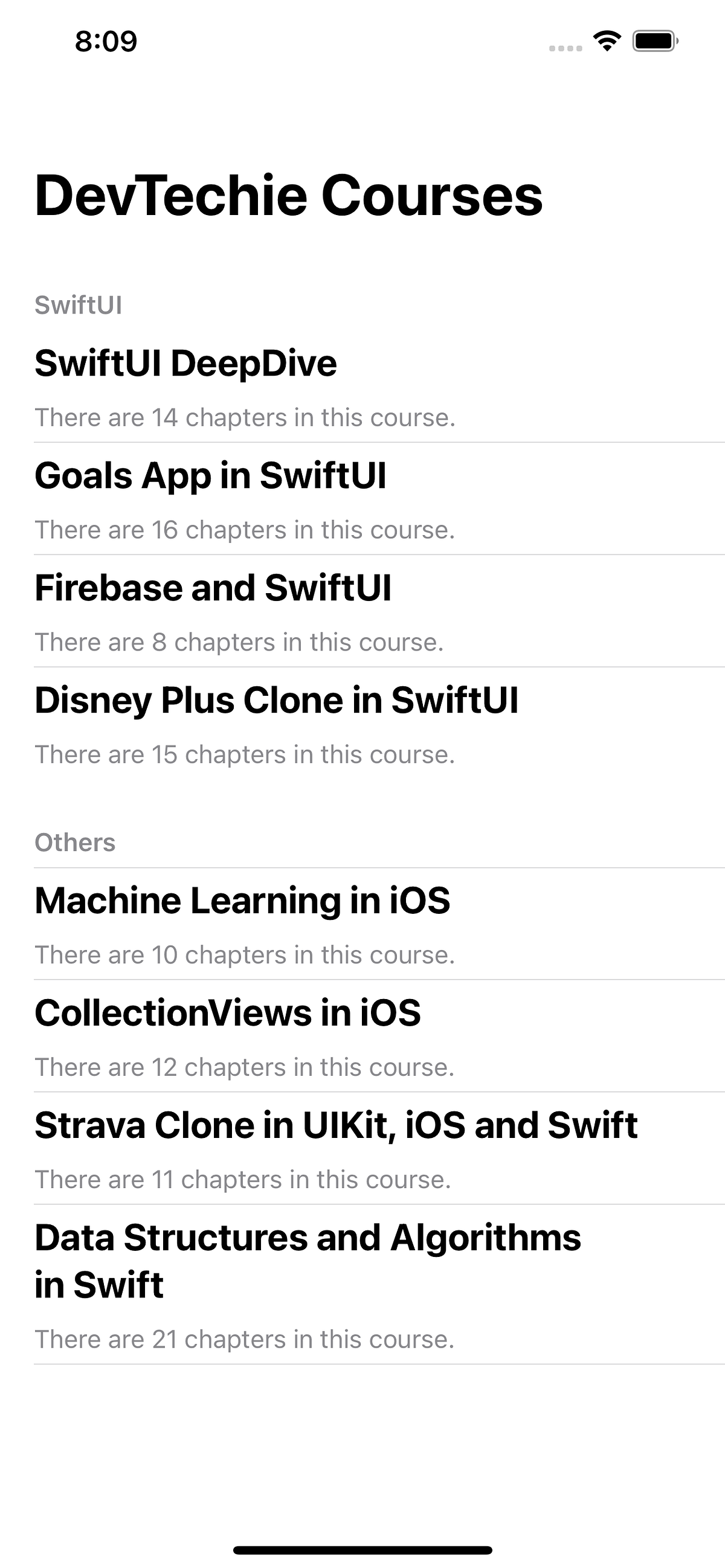The image size is (725, 1568).
Task: Tap chapter count under Firebase and SwiftUI
Action: [x=239, y=641]
